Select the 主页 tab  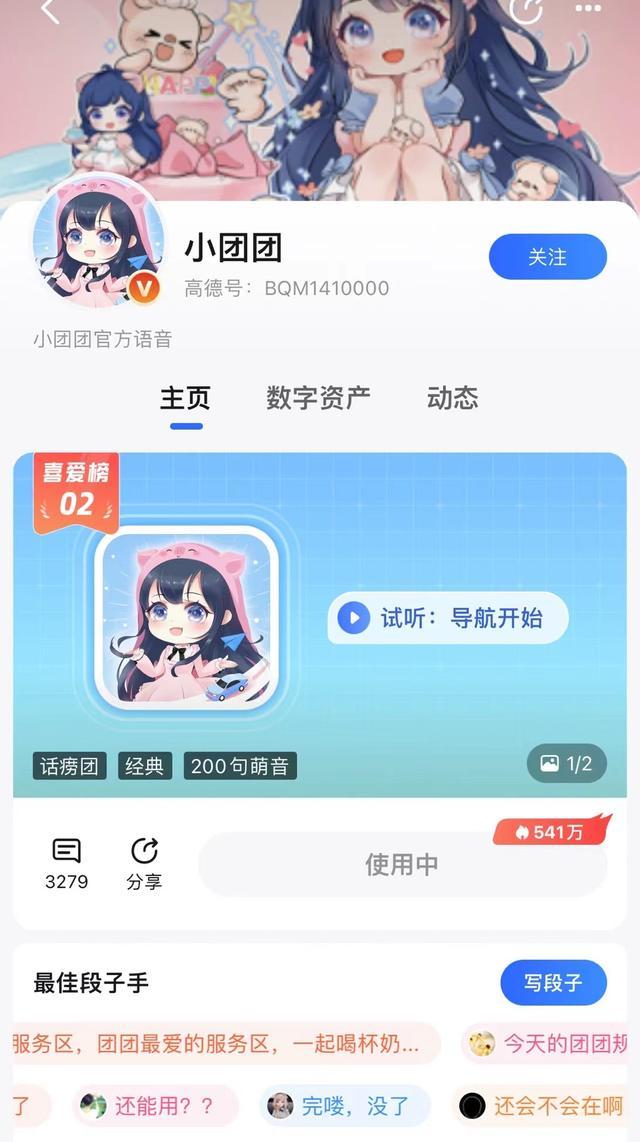185,397
